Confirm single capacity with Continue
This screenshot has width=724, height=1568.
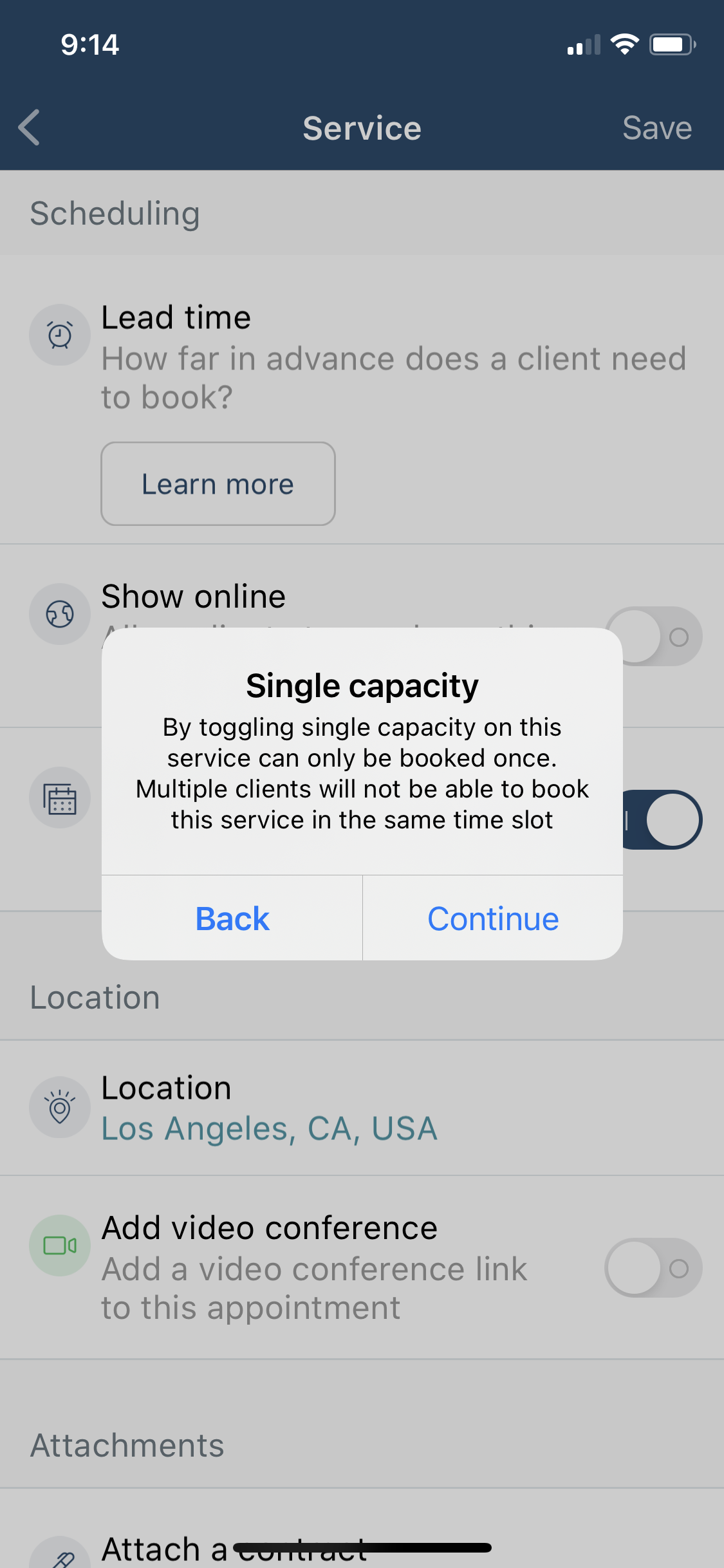pos(493,918)
